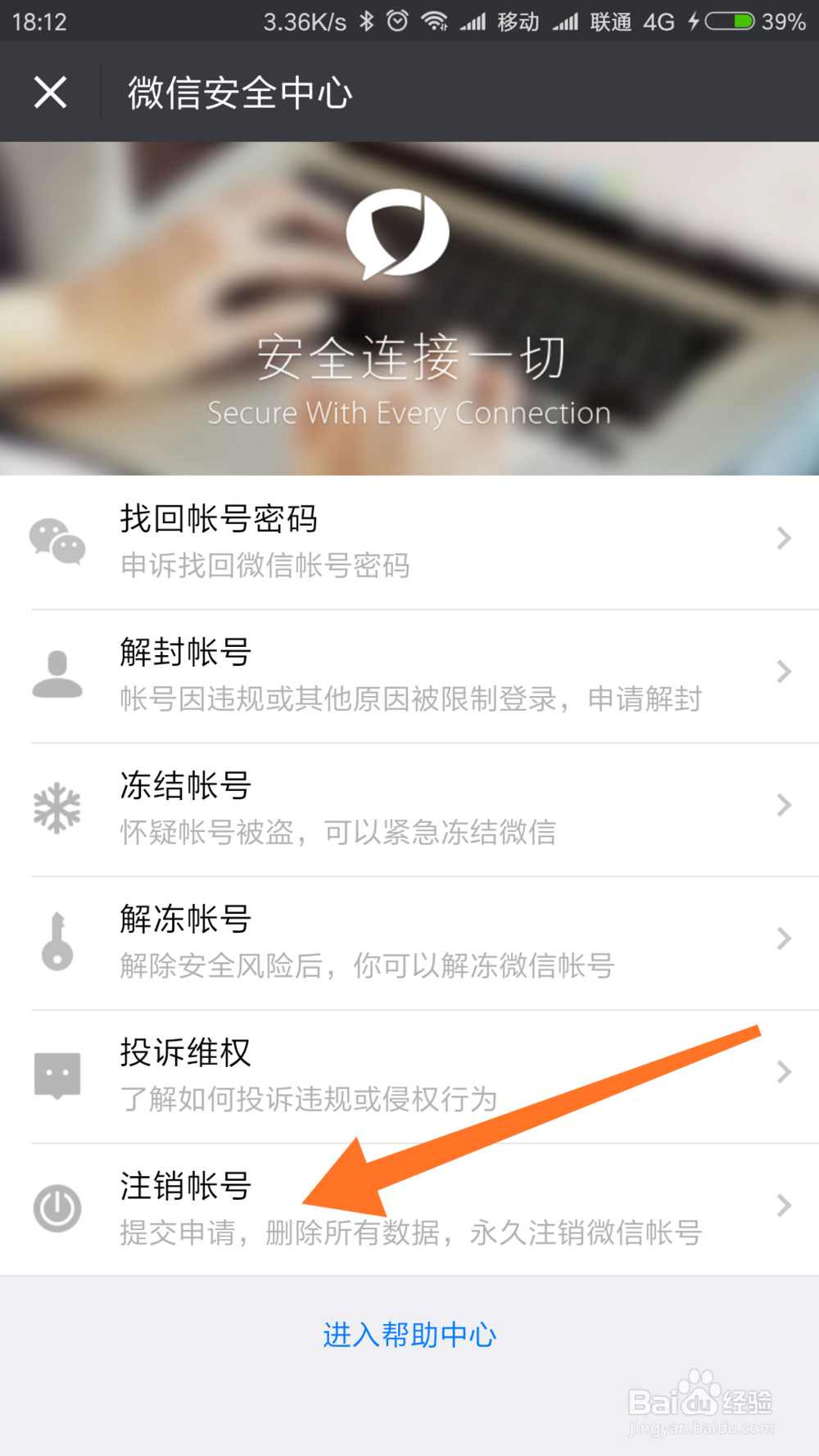The width and height of the screenshot is (819, 1456).
Task: Select the key icon beside 解冻帐号
Action: 57,942
